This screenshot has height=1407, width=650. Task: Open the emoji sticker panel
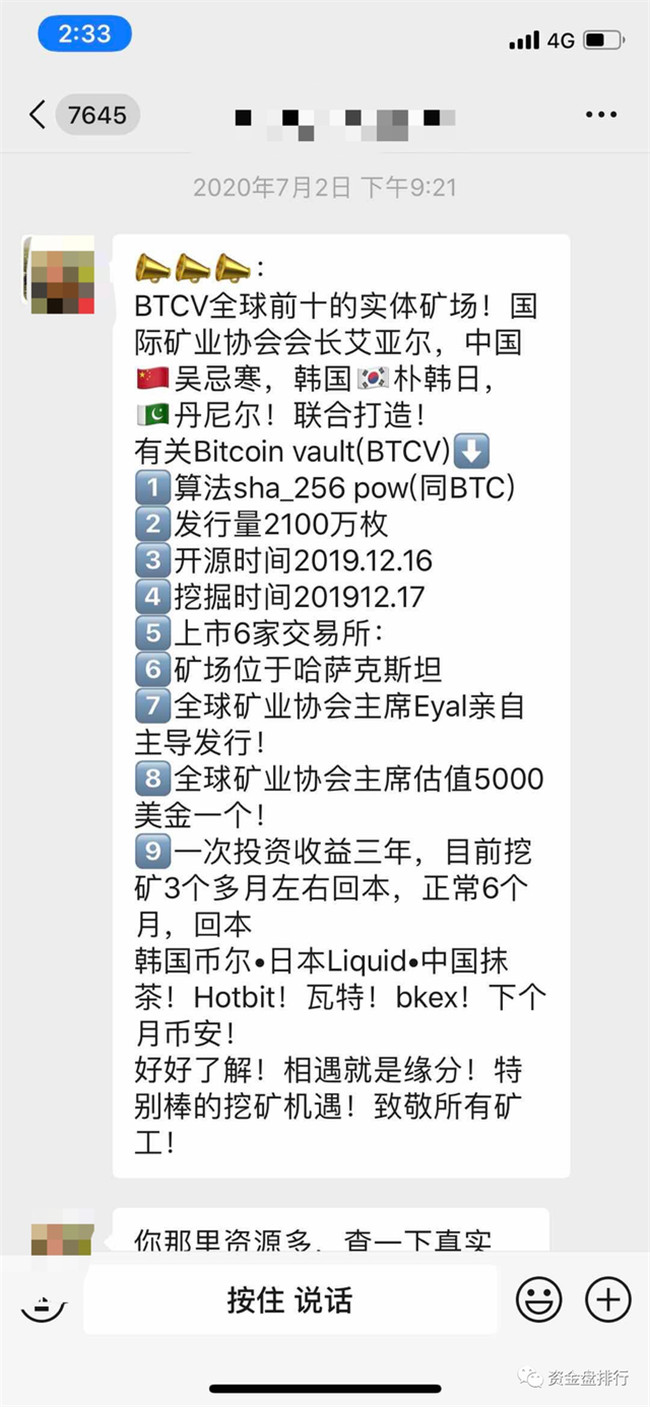click(539, 1300)
